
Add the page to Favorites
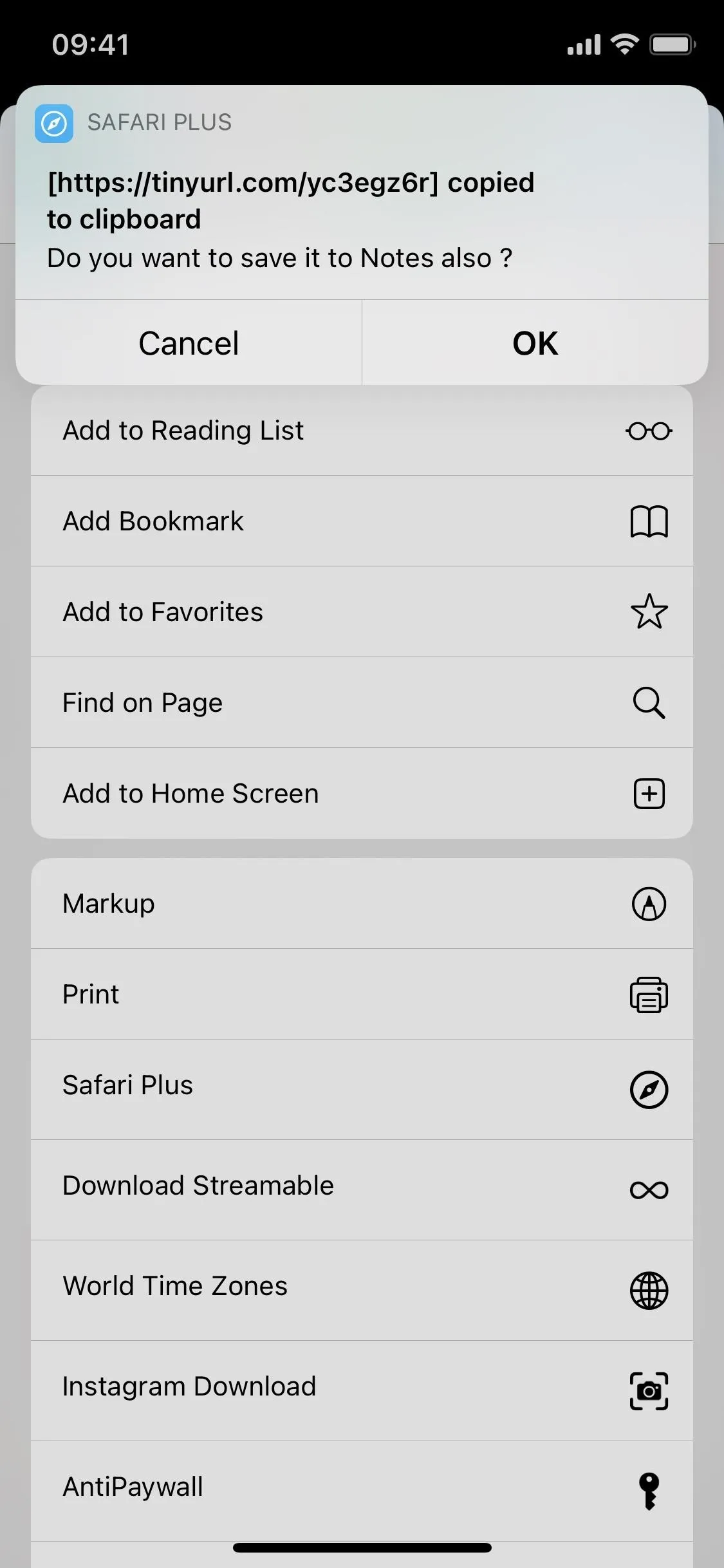click(x=362, y=612)
